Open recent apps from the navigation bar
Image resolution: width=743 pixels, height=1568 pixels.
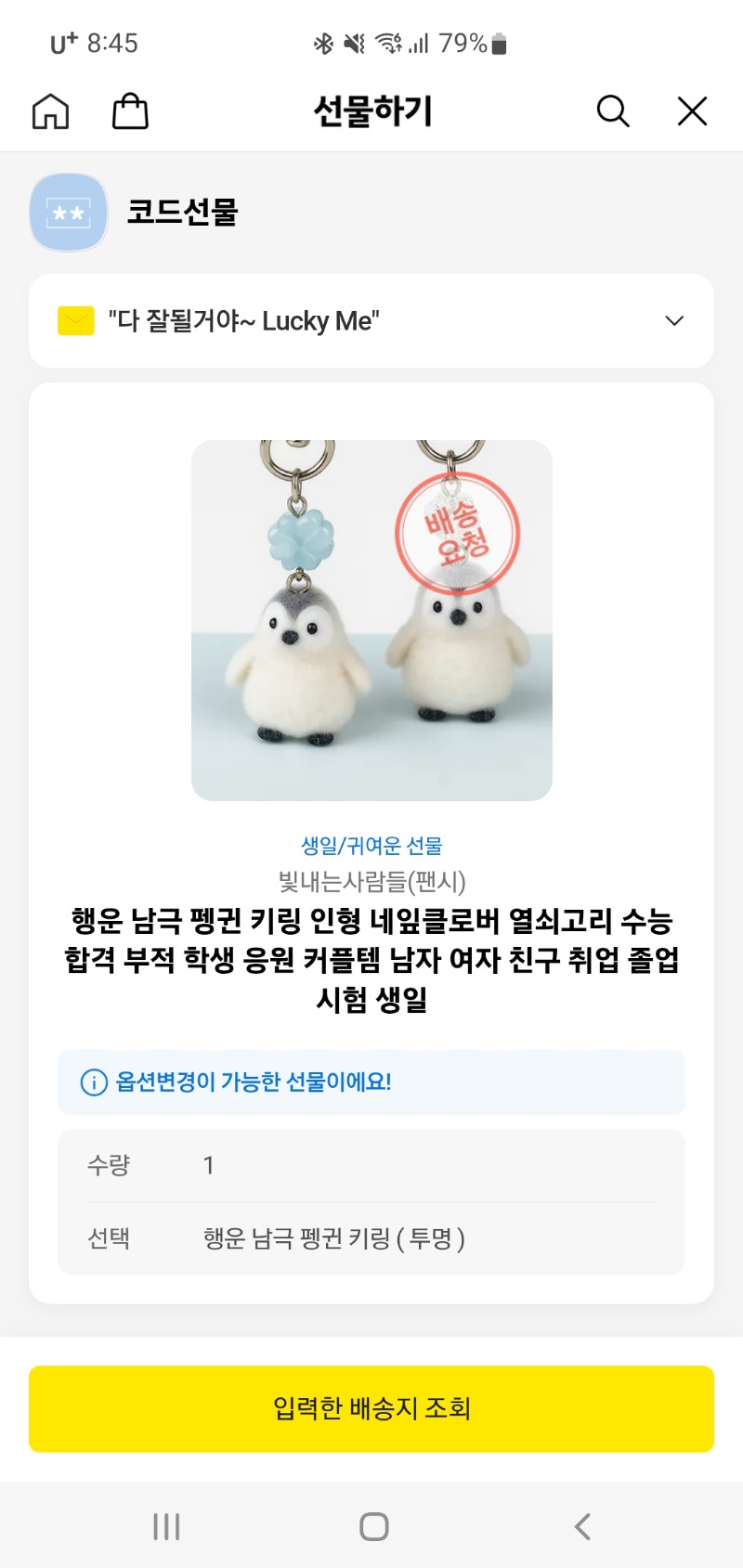pyautogui.click(x=166, y=1526)
